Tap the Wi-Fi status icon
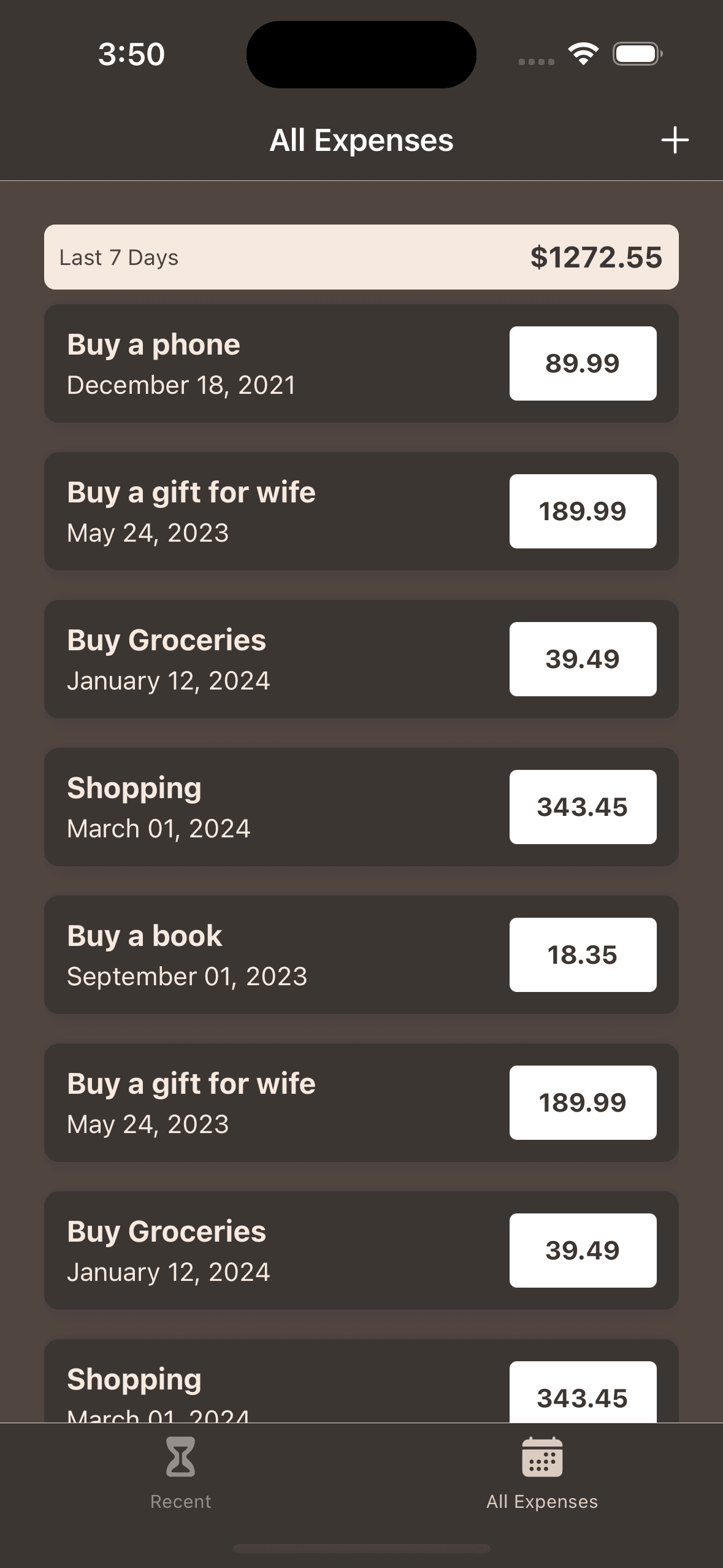 583,54
